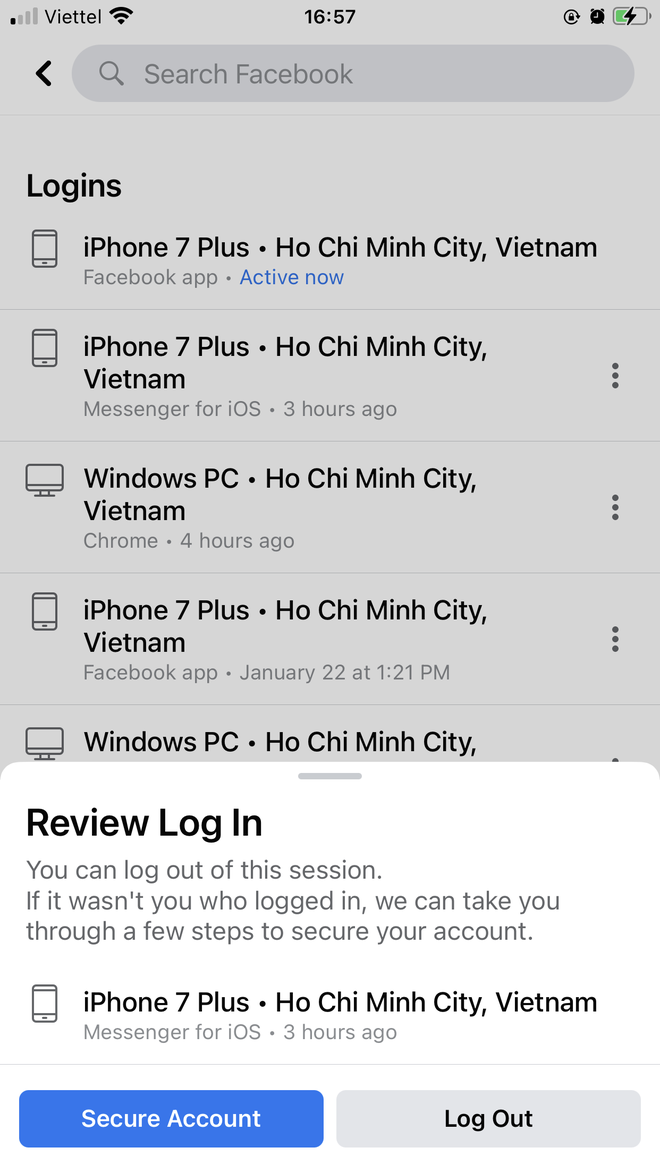Open the Search Facebook field
The width and height of the screenshot is (660, 1173).
tap(353, 73)
